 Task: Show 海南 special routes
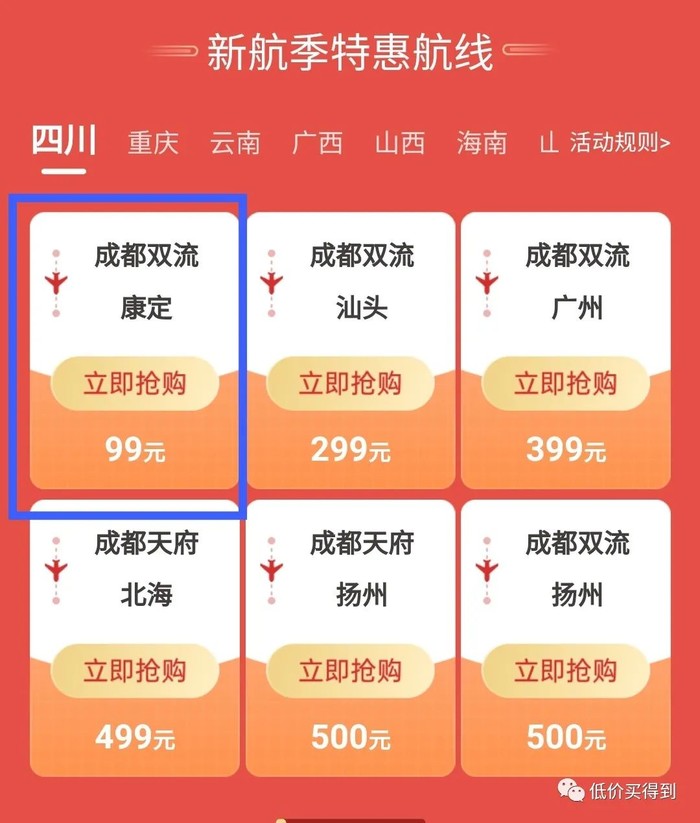pos(482,143)
